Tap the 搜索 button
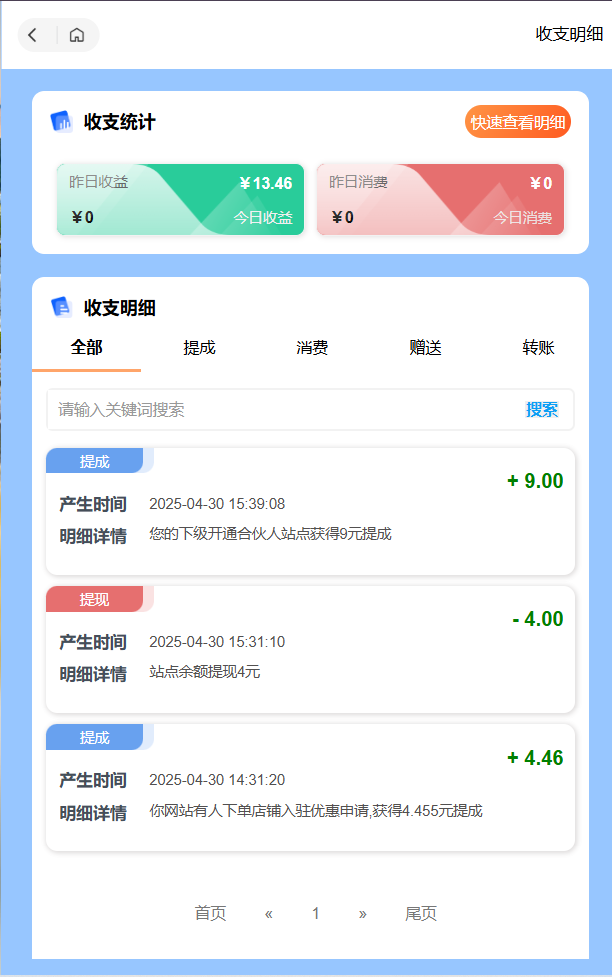The width and height of the screenshot is (612, 977). (542, 410)
